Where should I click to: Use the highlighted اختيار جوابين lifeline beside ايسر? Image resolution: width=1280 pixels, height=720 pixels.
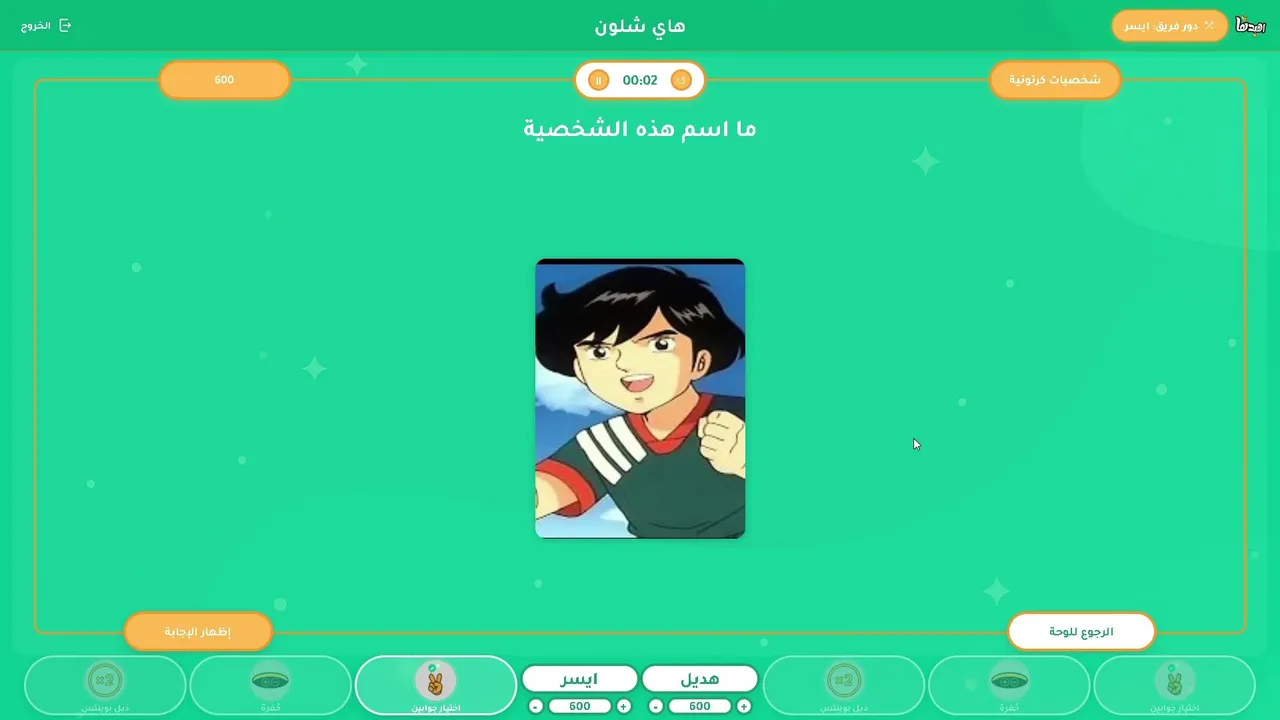436,685
